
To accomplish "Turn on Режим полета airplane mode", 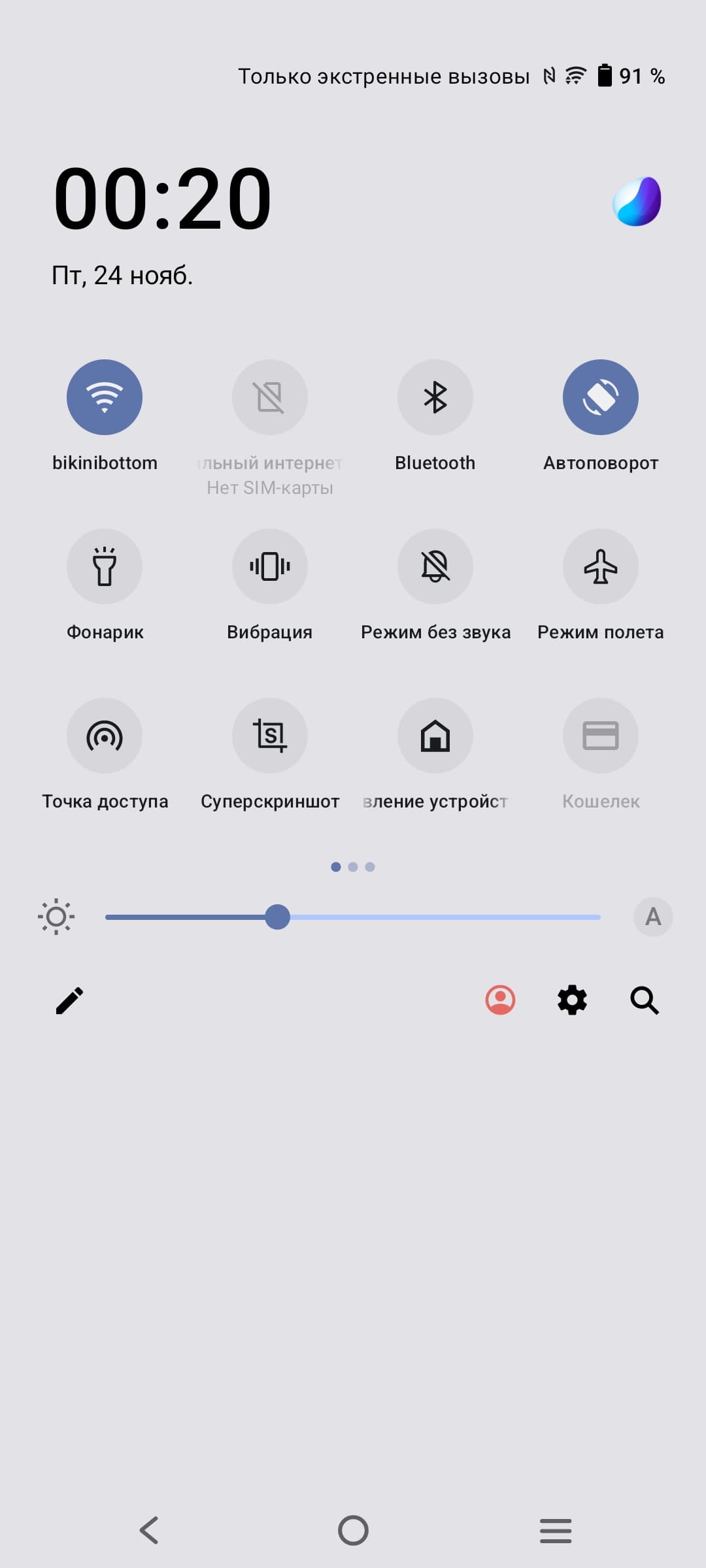I will [x=600, y=566].
